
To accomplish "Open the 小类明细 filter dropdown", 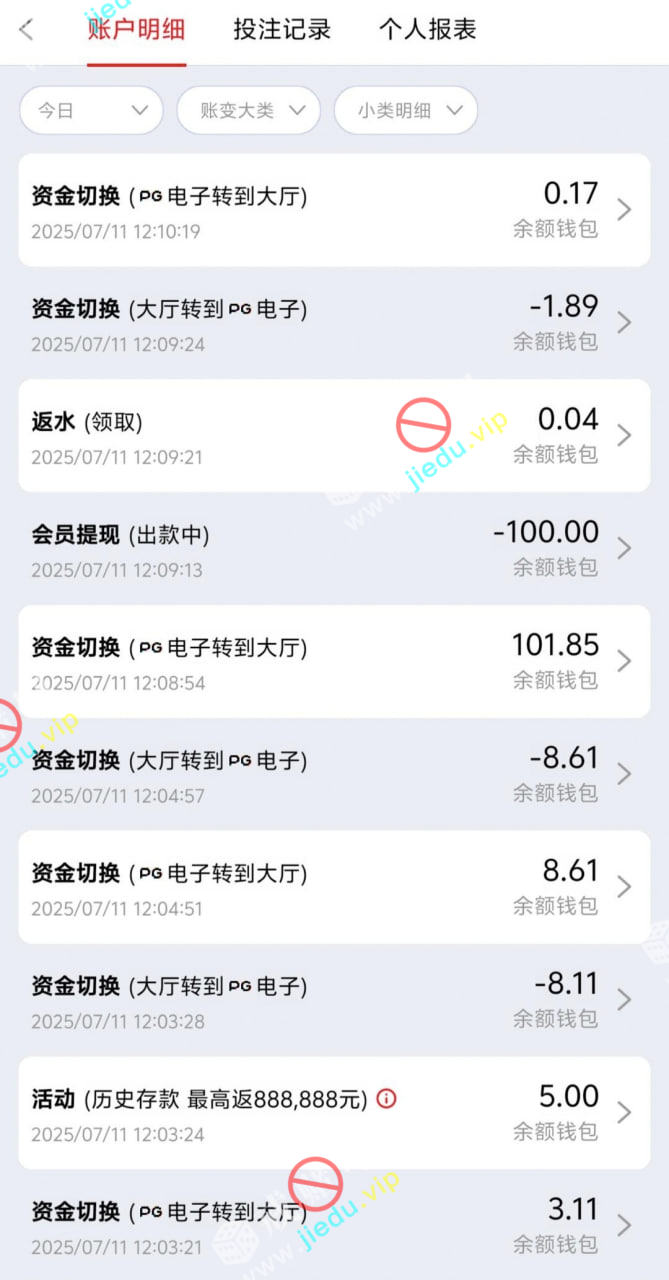I will pyautogui.click(x=405, y=111).
